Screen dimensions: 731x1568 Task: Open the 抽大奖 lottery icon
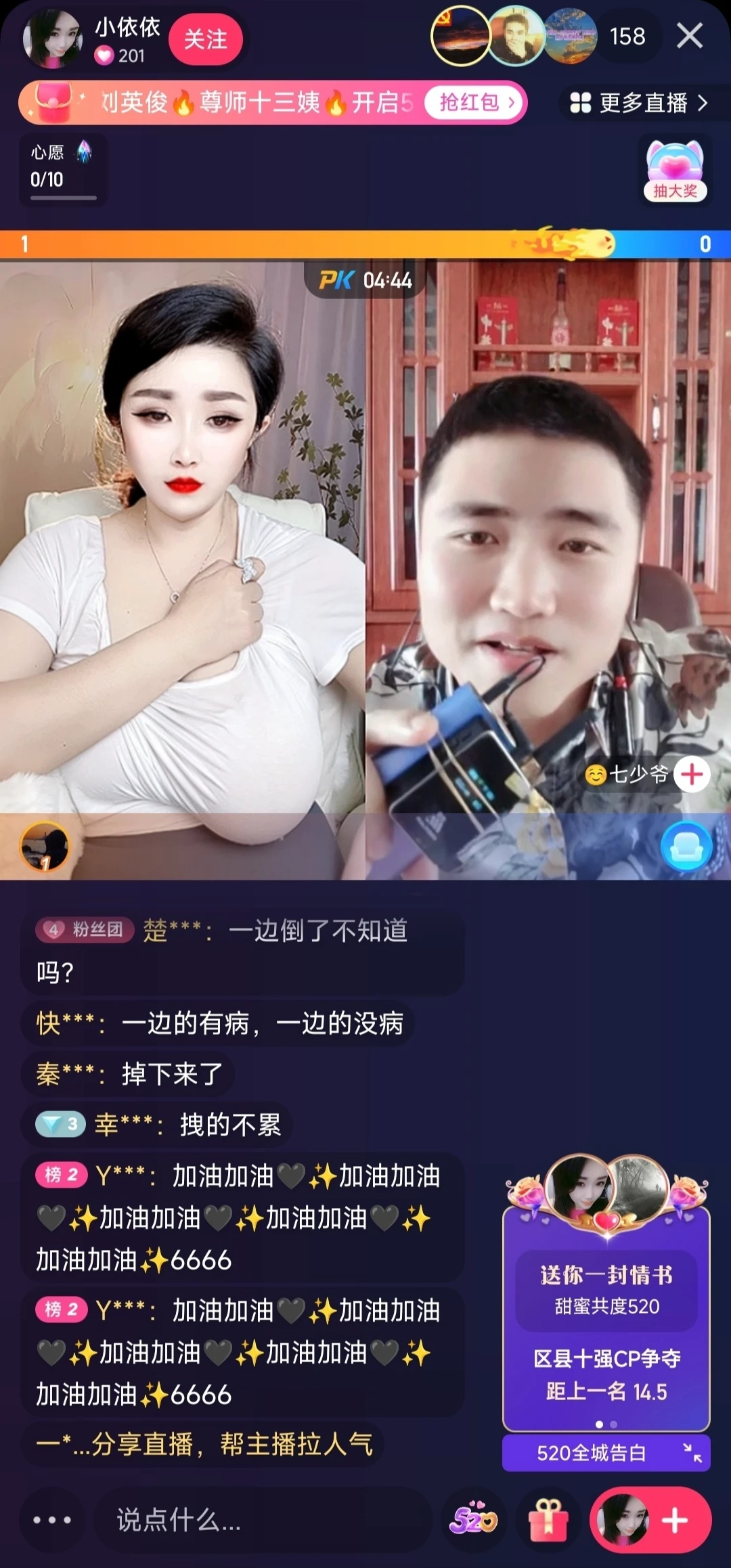point(675,171)
